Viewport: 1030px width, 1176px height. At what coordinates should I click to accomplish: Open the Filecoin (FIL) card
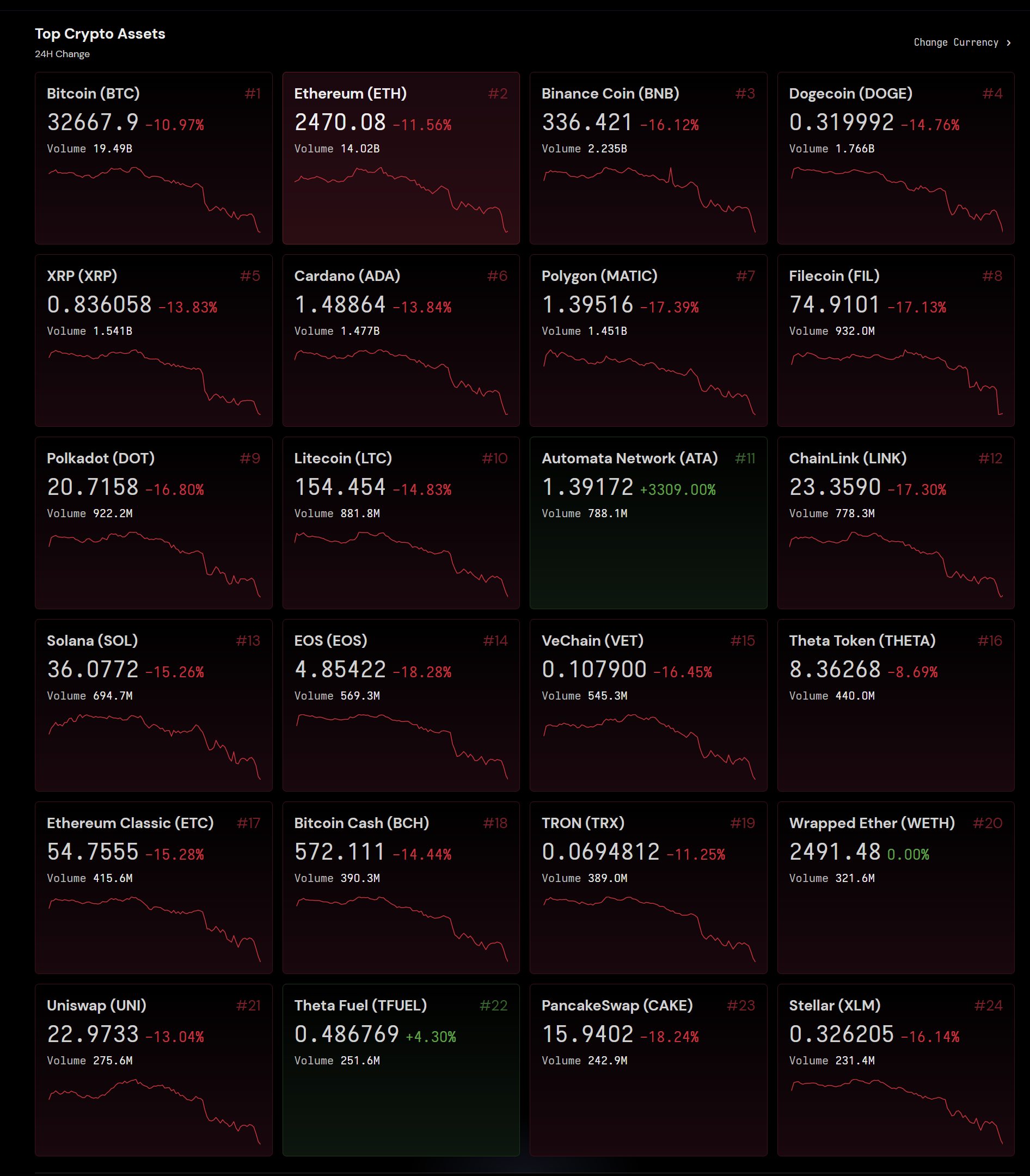[895, 340]
